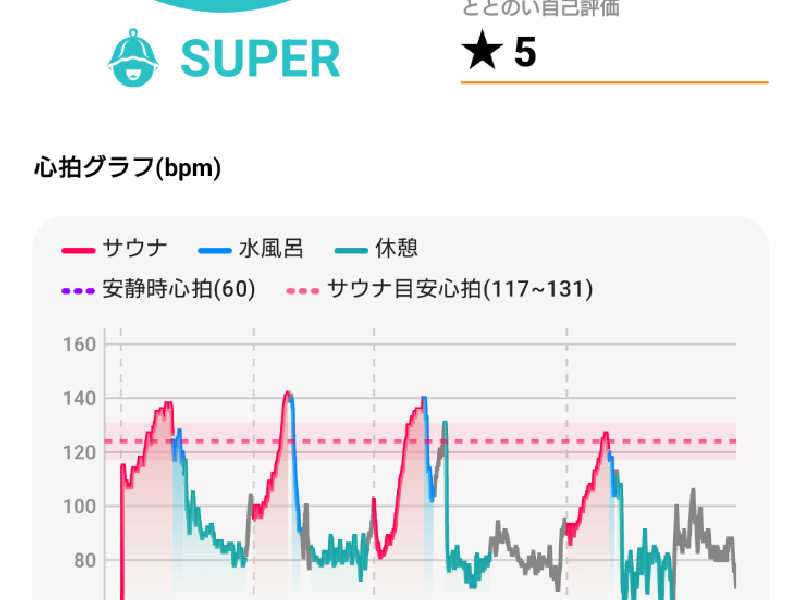Open the ととのい自己評価 star 5 rating field
Image resolution: width=800 pixels, height=600 pixels.
point(612,52)
